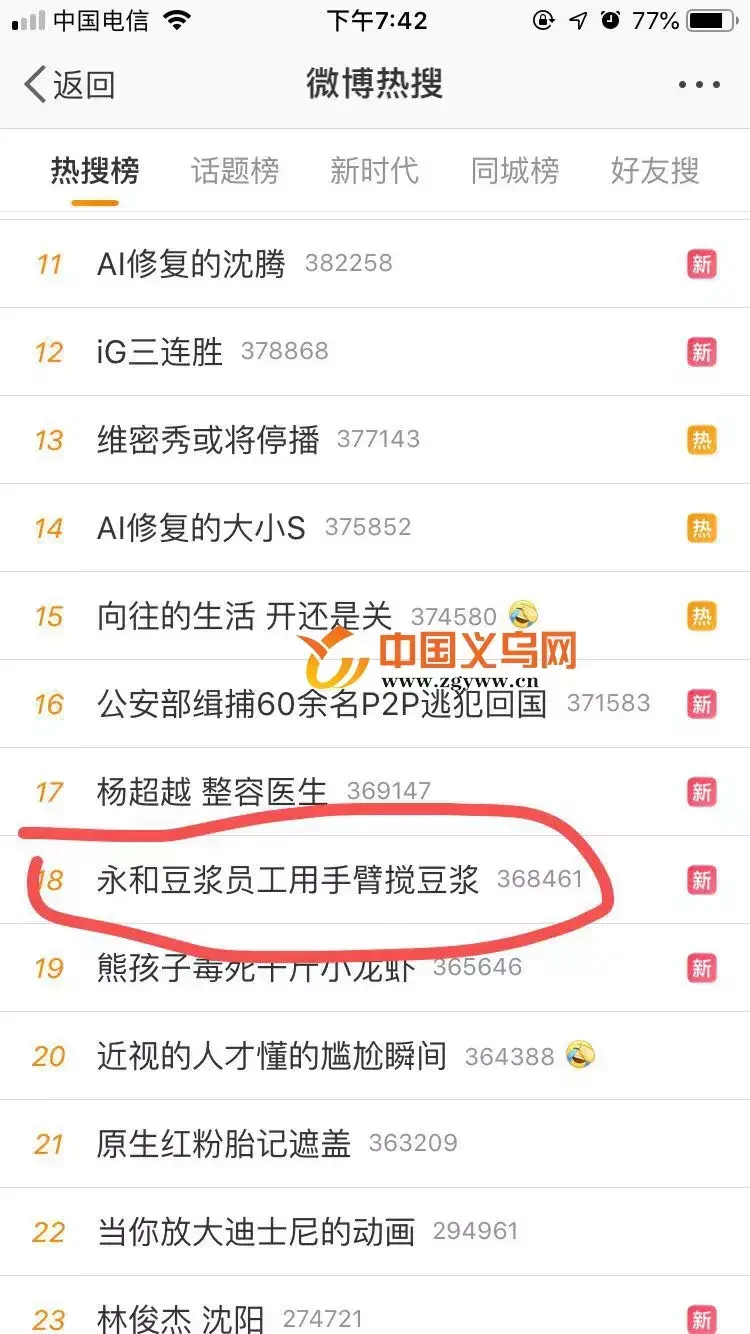Select the 热搜榜 tab
Image resolution: width=750 pixels, height=1334 pixels.
coord(95,171)
